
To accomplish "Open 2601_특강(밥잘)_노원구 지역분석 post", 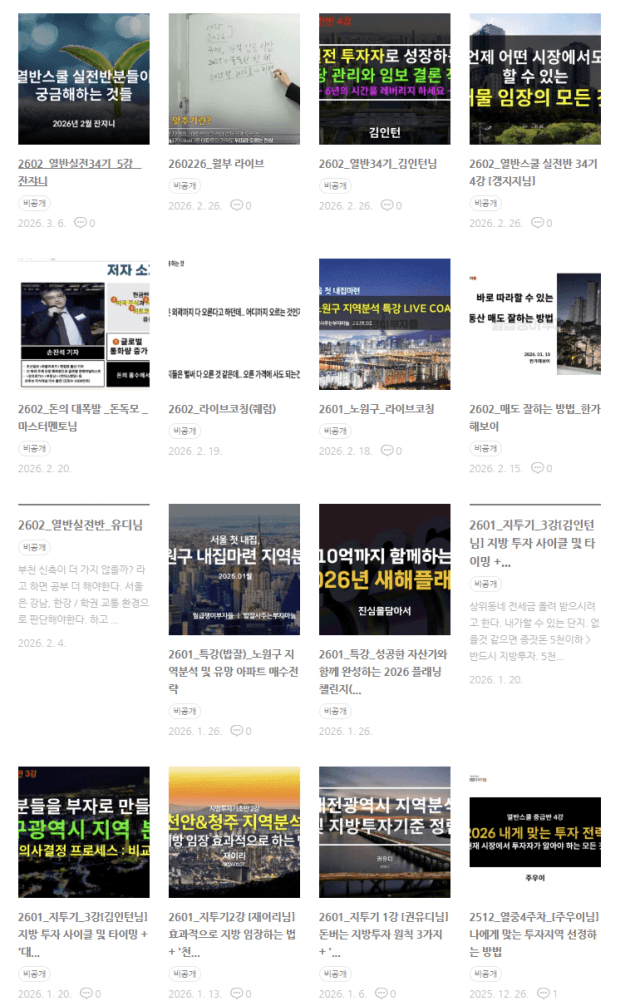I will (x=233, y=671).
